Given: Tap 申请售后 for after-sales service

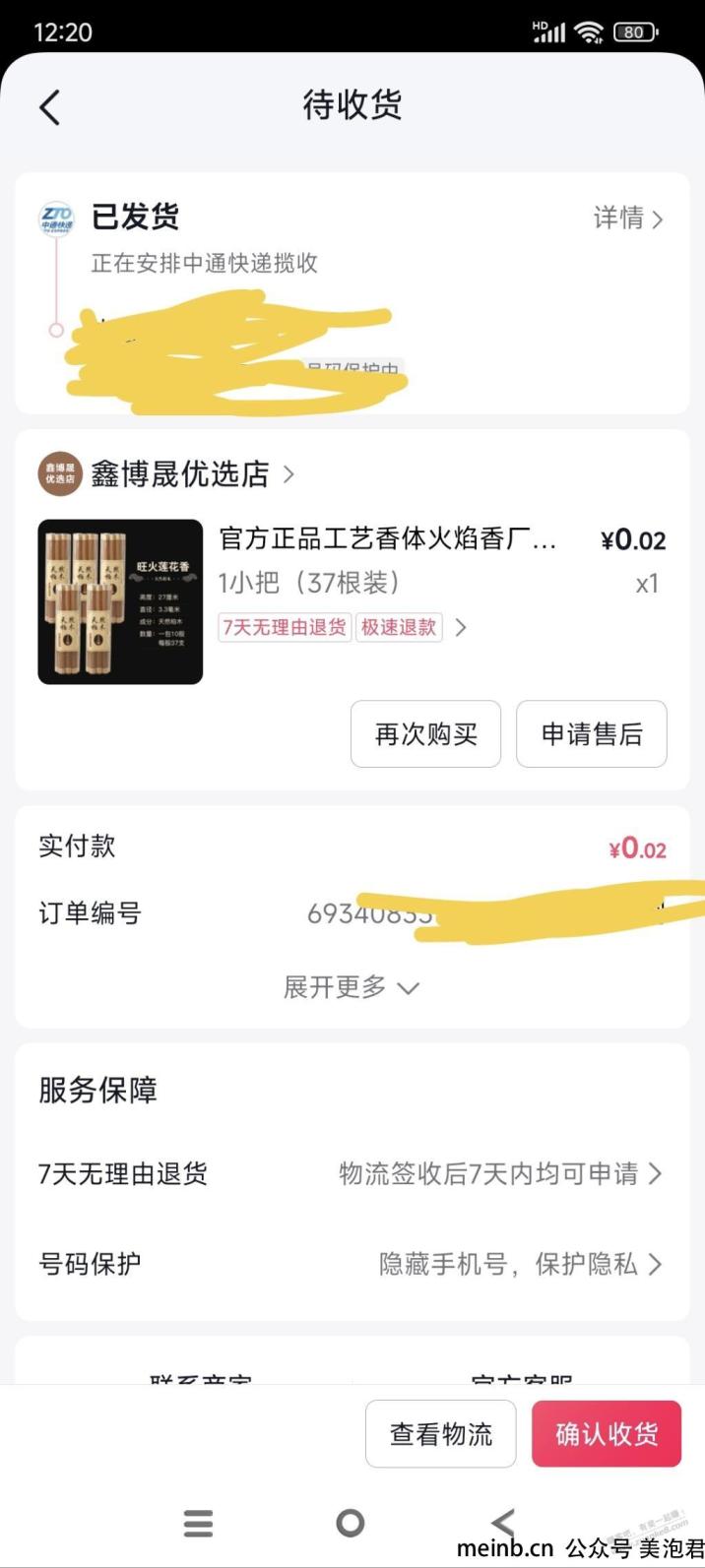Looking at the screenshot, I should [591, 733].
